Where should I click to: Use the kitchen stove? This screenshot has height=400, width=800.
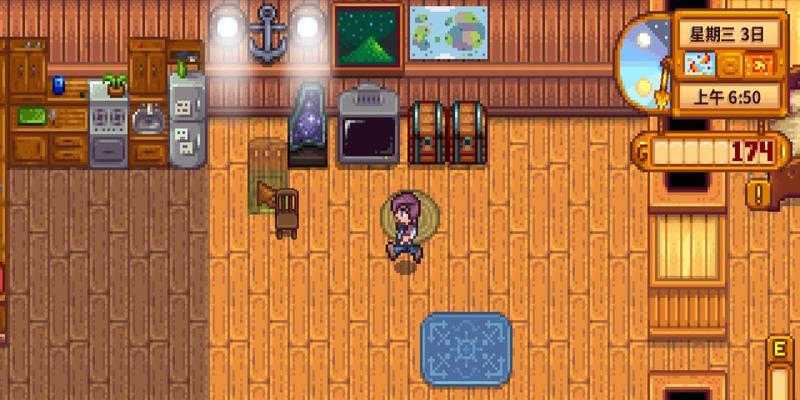coord(108,128)
